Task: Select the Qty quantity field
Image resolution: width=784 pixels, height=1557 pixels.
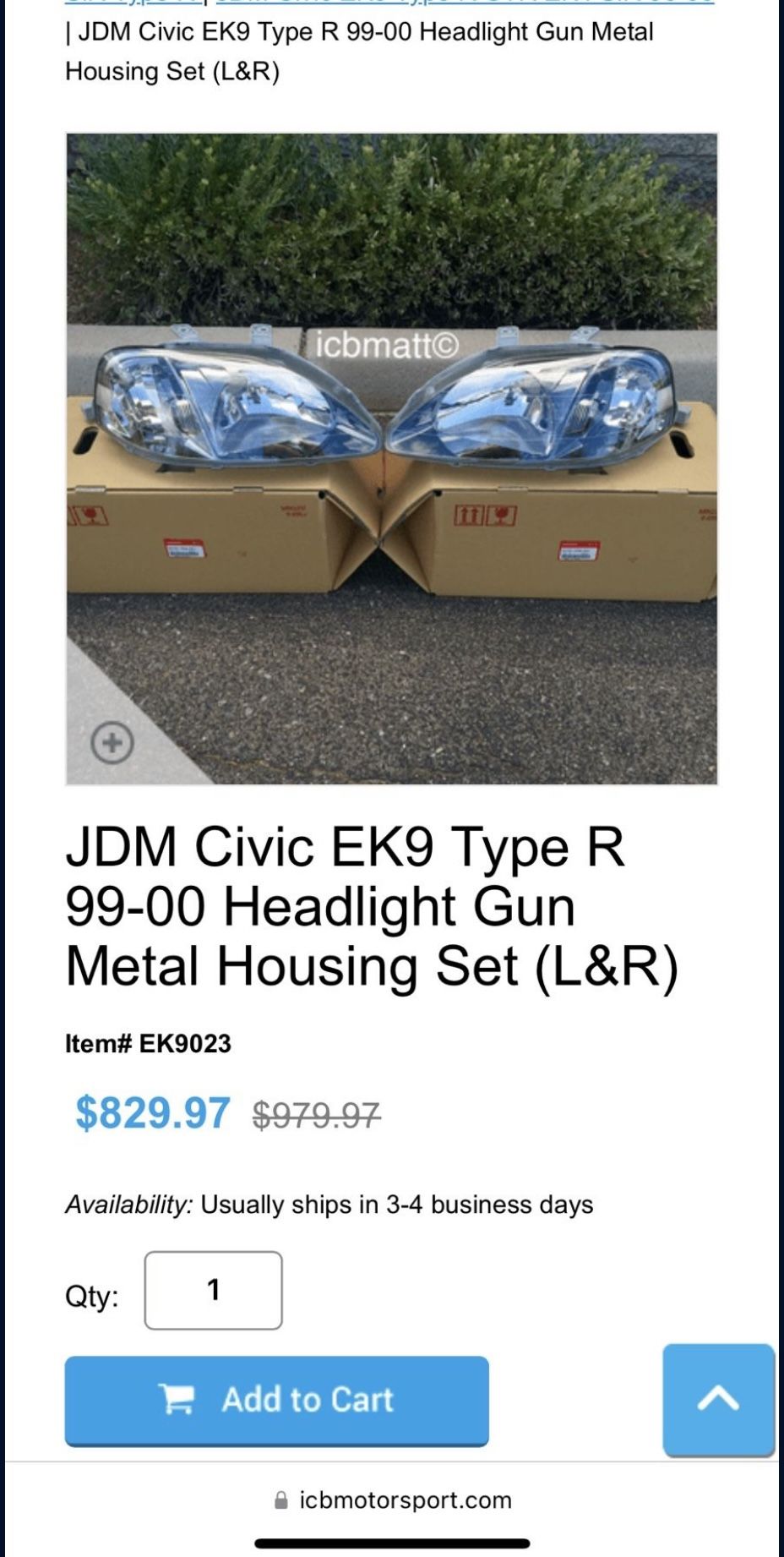Action: tap(213, 1290)
